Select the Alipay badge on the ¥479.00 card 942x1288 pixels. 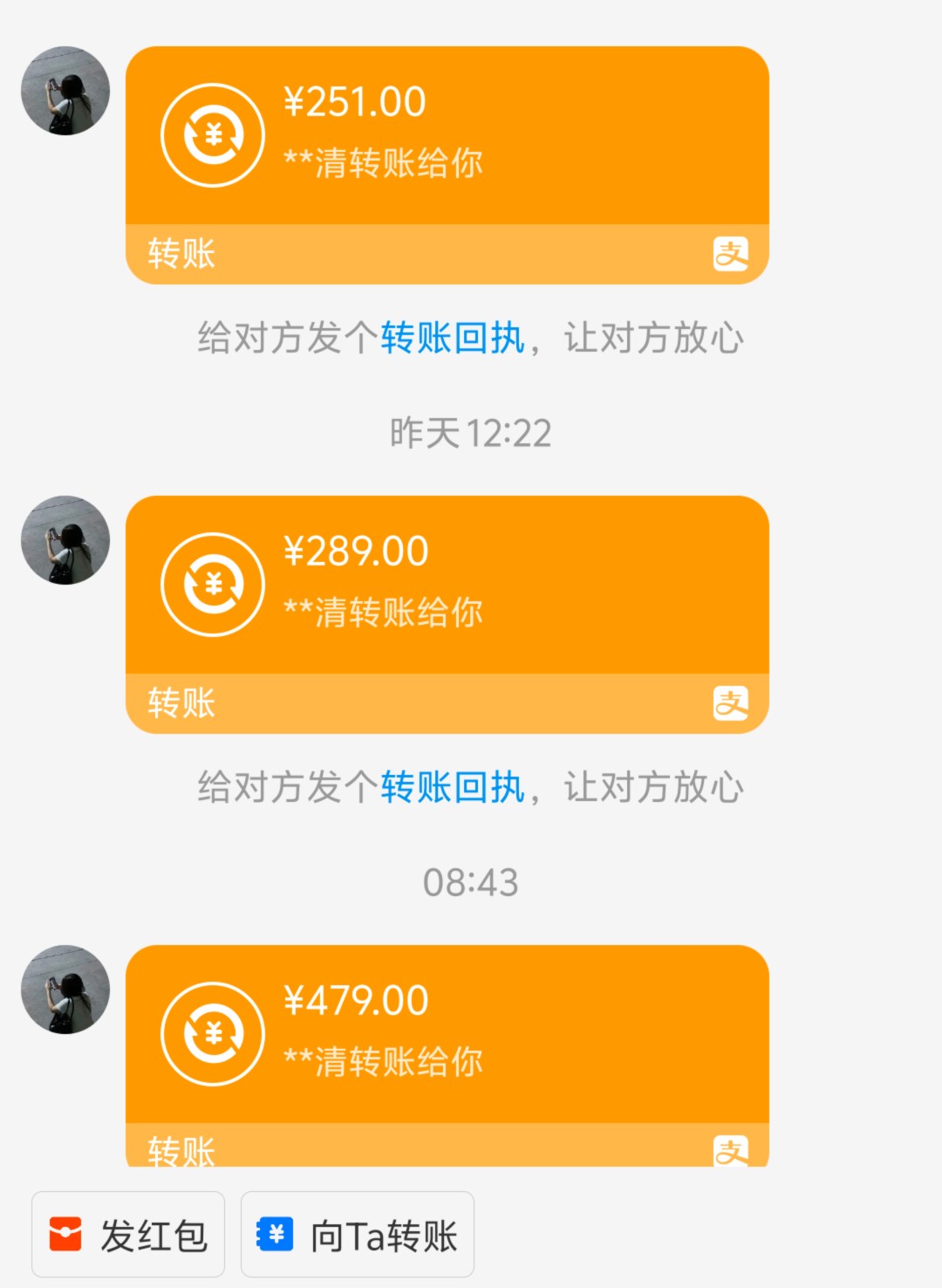[731, 1150]
